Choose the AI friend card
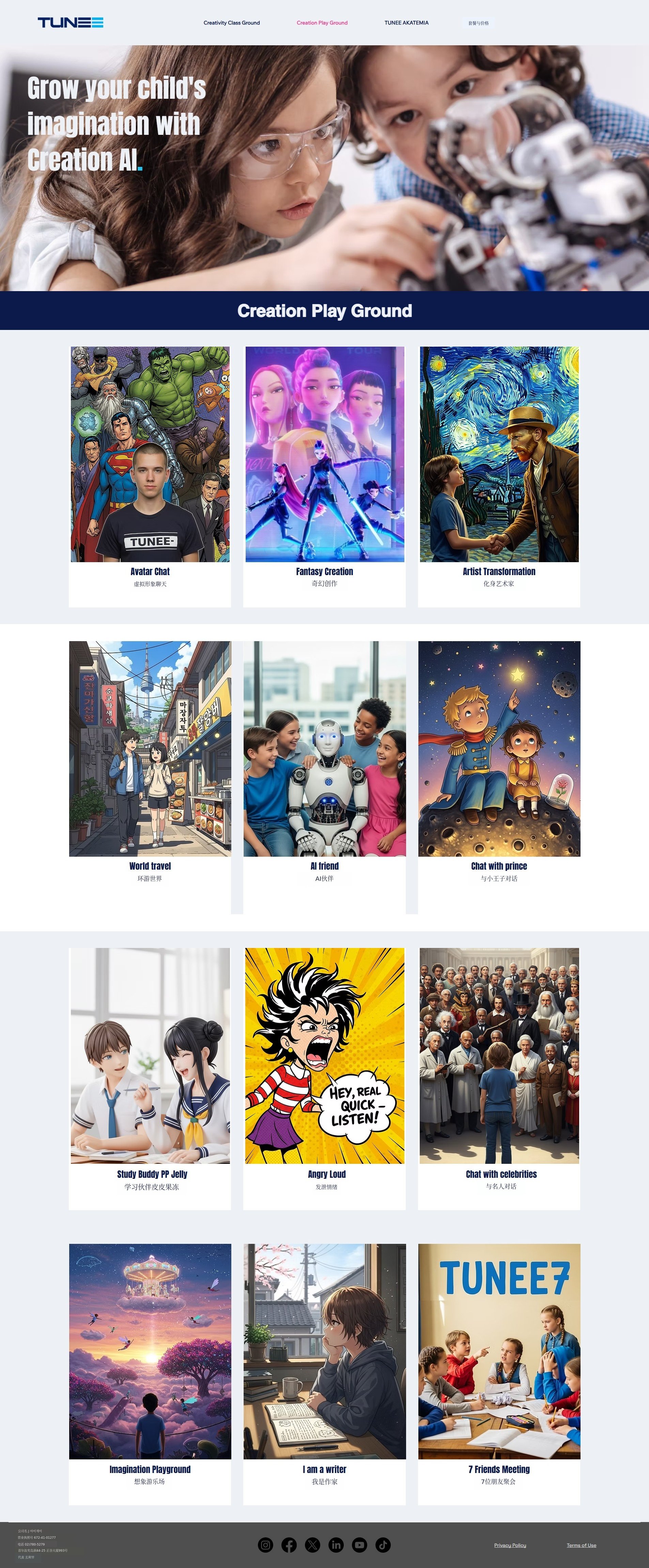Viewport: 649px width, 1568px height. point(324,777)
